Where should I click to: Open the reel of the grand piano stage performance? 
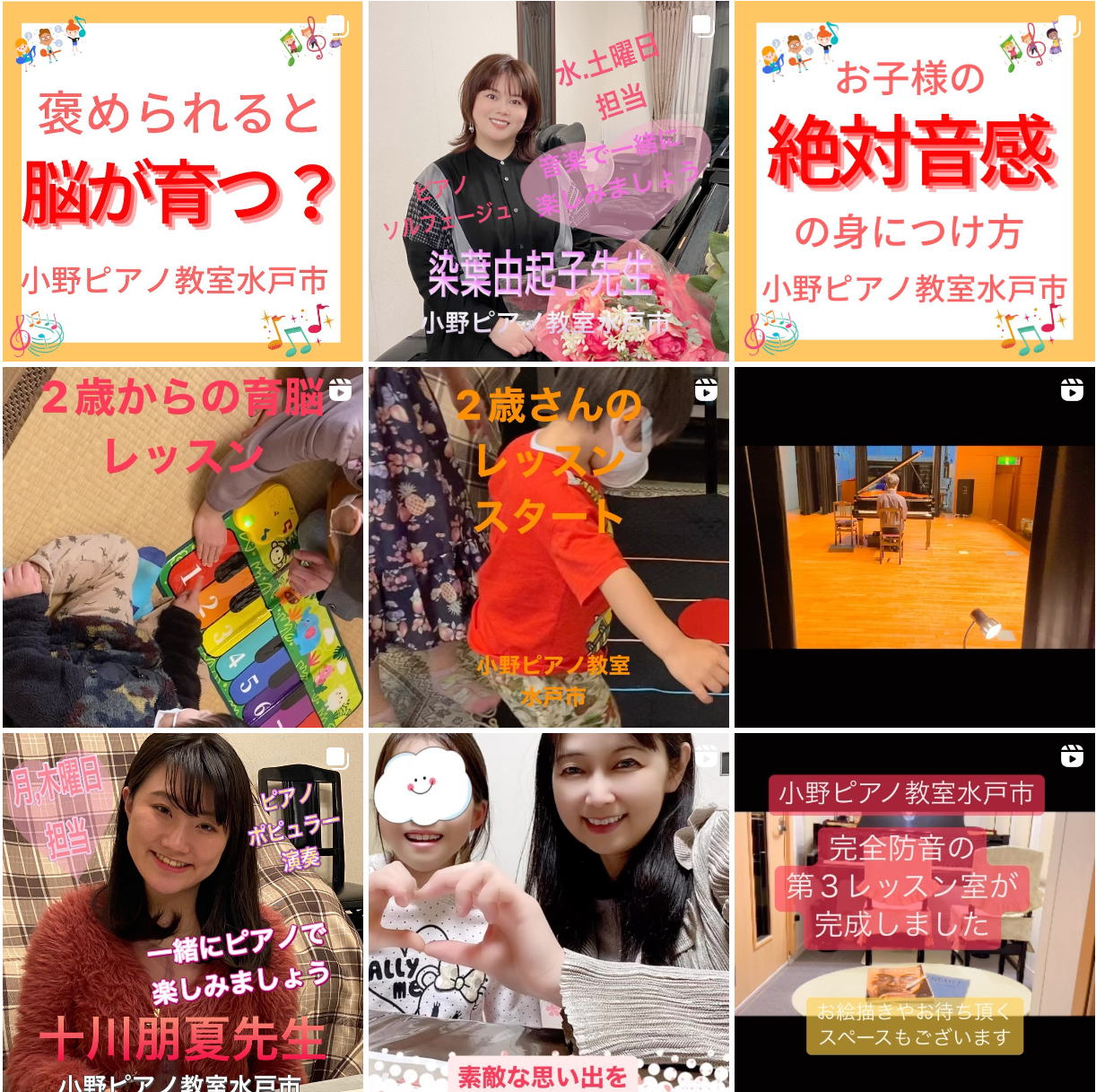point(914,546)
